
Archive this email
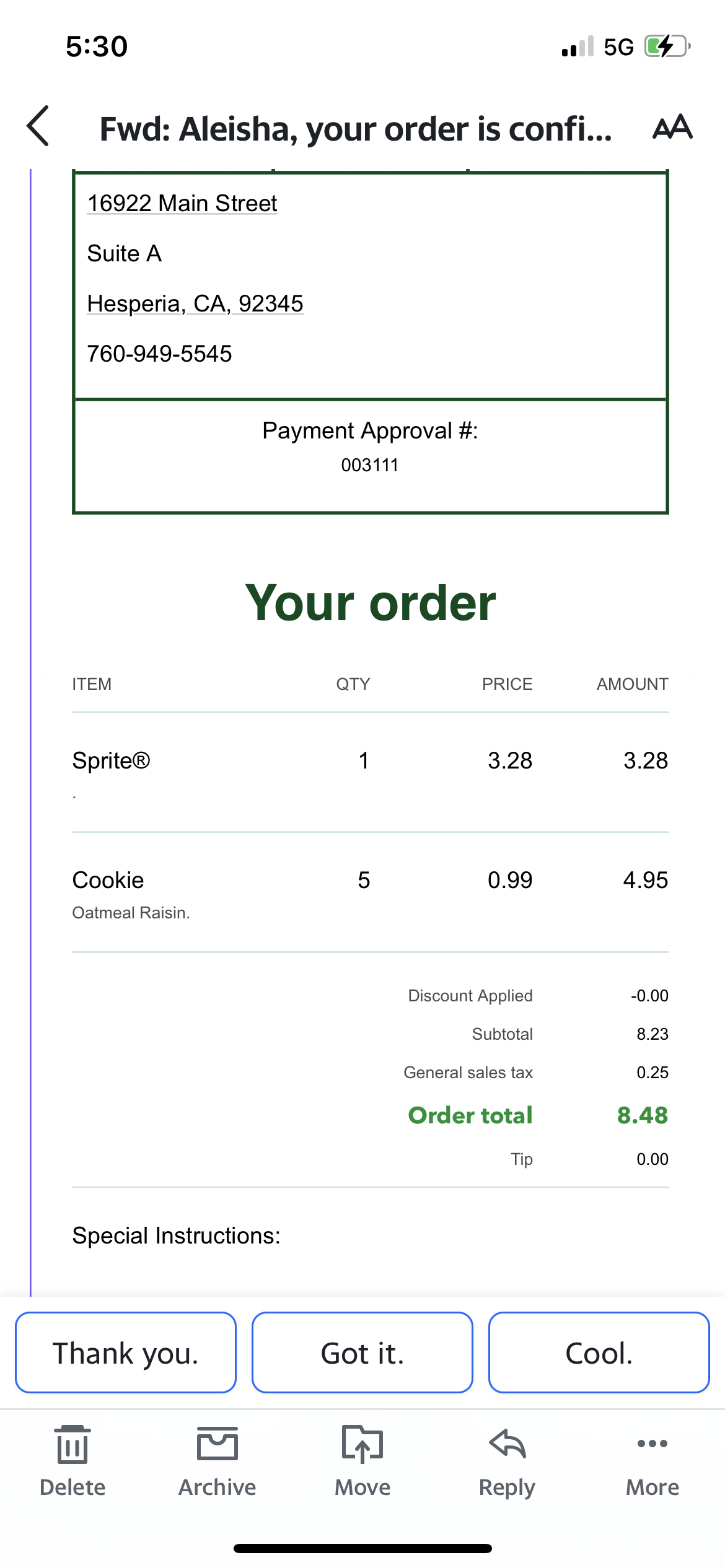coord(217,1459)
